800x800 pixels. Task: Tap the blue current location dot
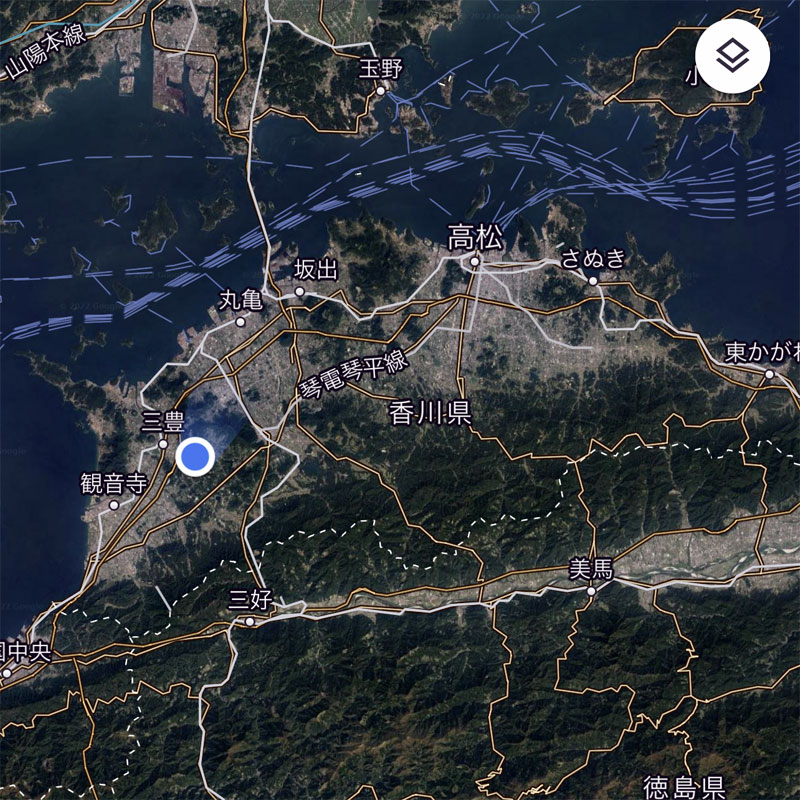click(x=196, y=457)
